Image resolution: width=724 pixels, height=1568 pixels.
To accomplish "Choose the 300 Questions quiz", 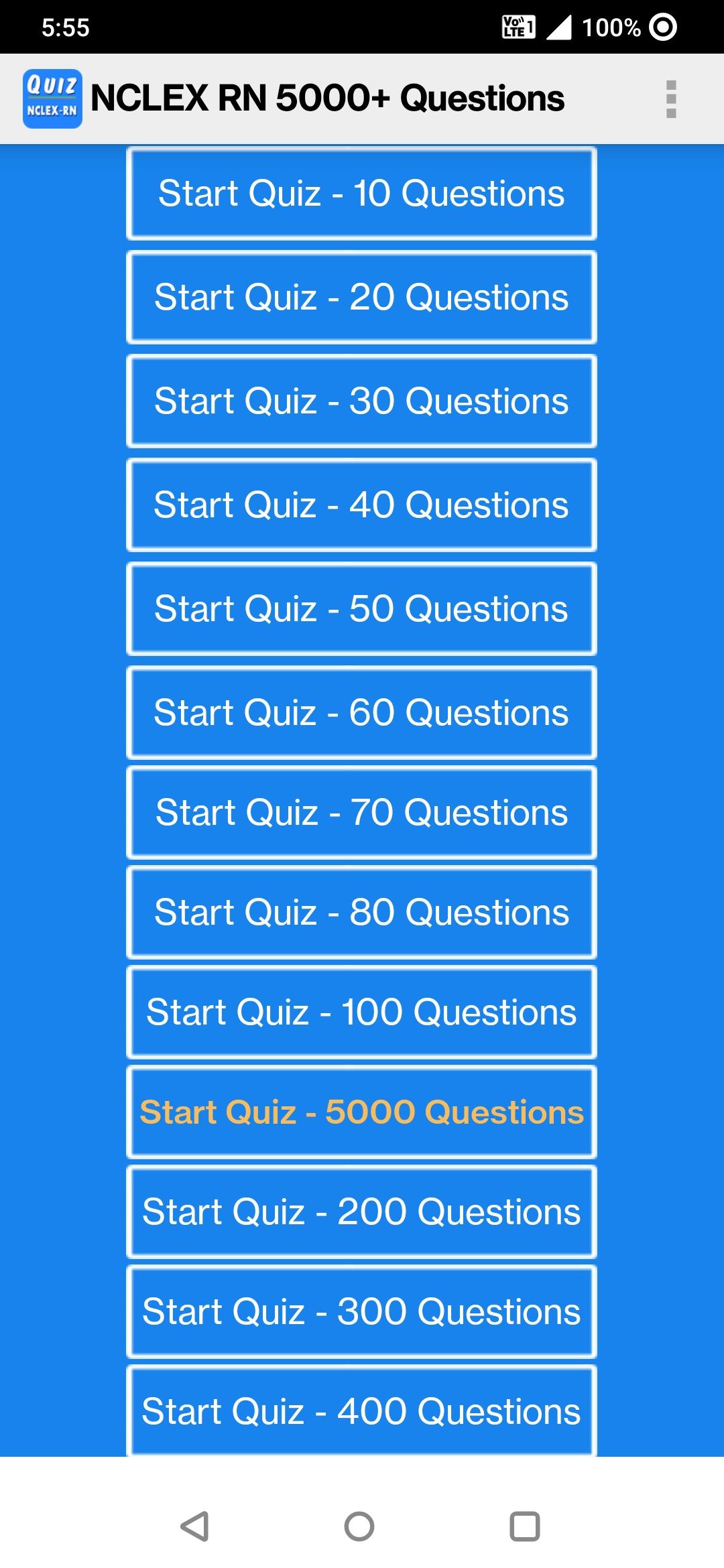I will 361,1312.
